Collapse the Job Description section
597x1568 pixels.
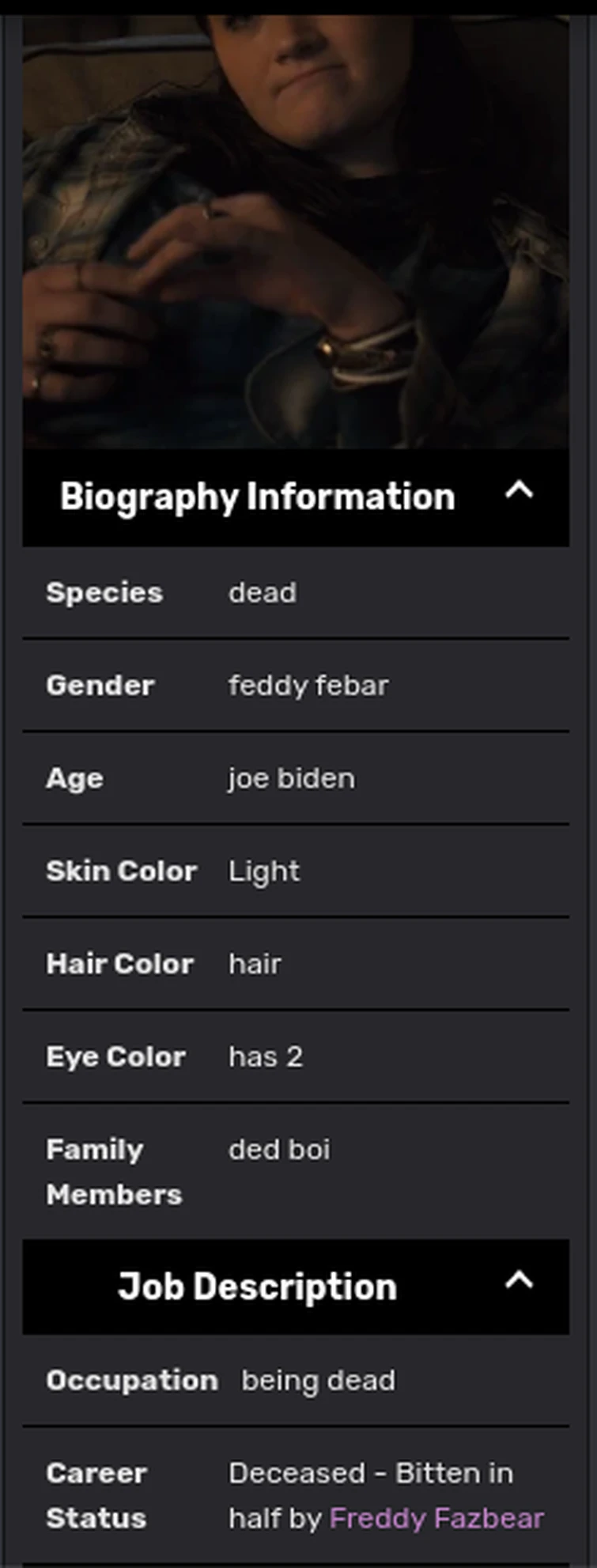pyautogui.click(x=519, y=1282)
